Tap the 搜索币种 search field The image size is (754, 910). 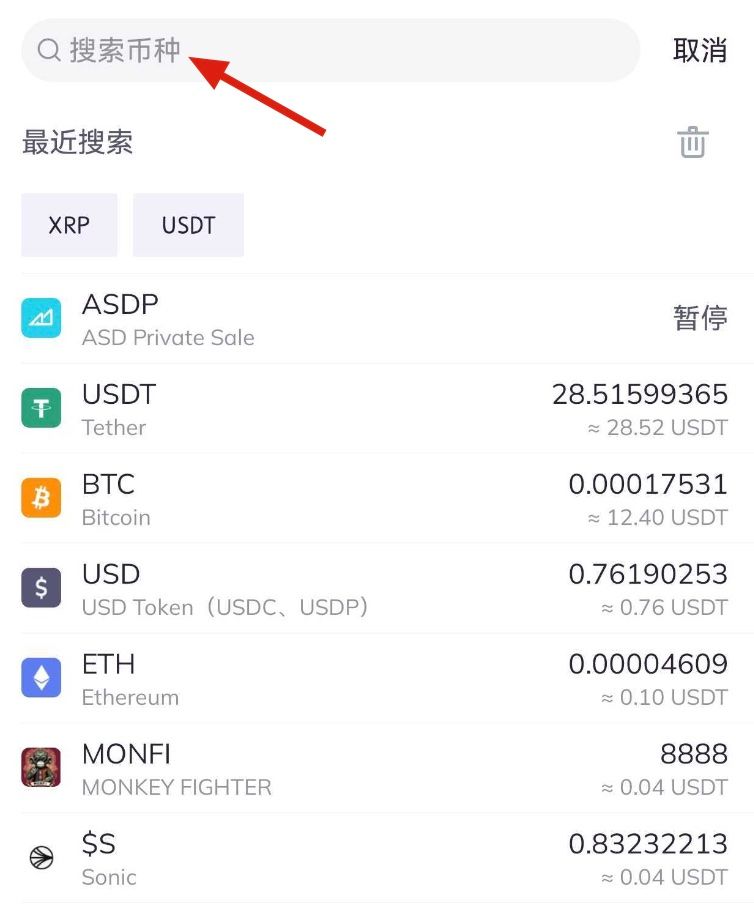[x=330, y=50]
